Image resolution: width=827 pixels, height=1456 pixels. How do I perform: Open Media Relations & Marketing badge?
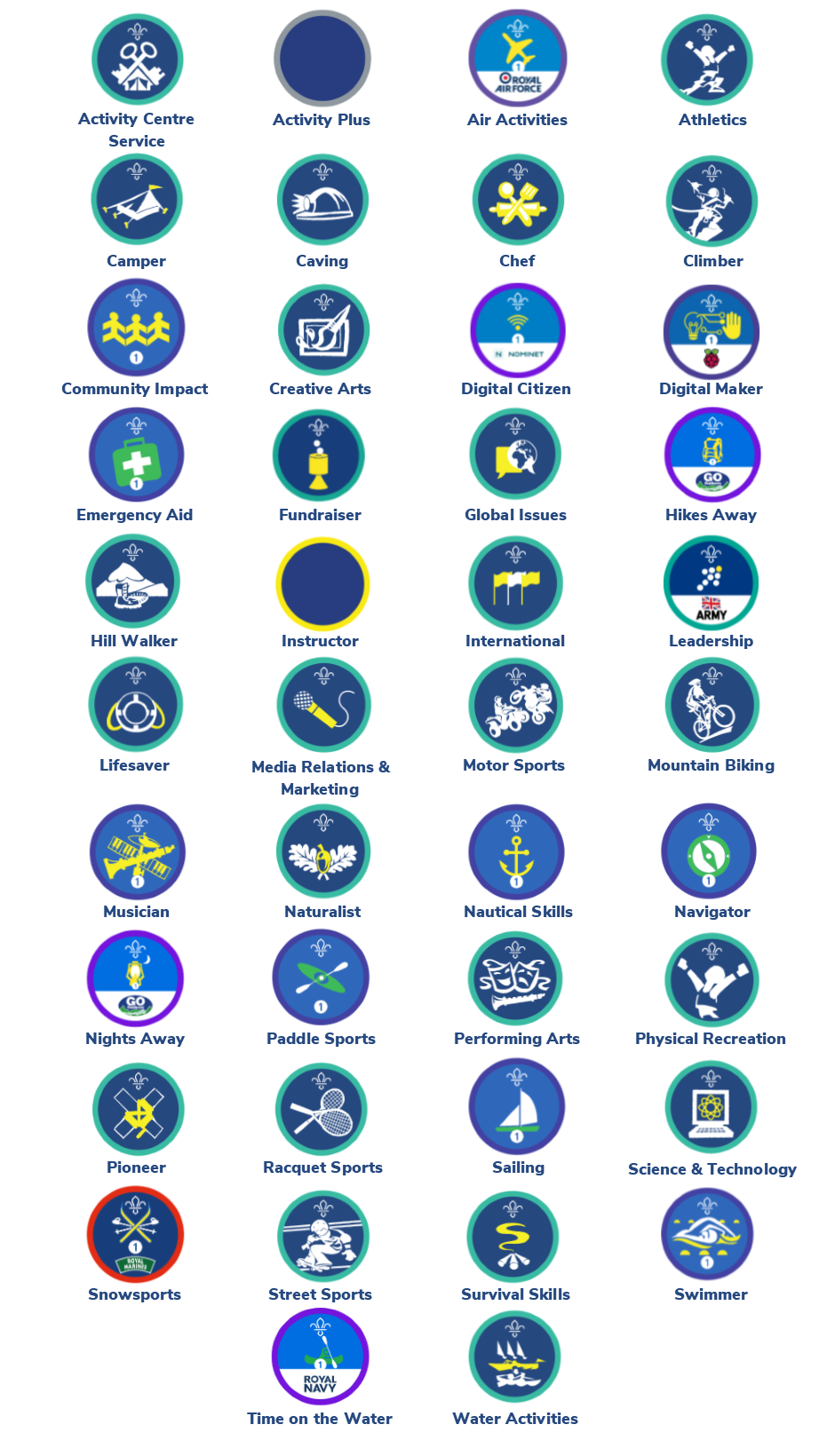coord(323,706)
